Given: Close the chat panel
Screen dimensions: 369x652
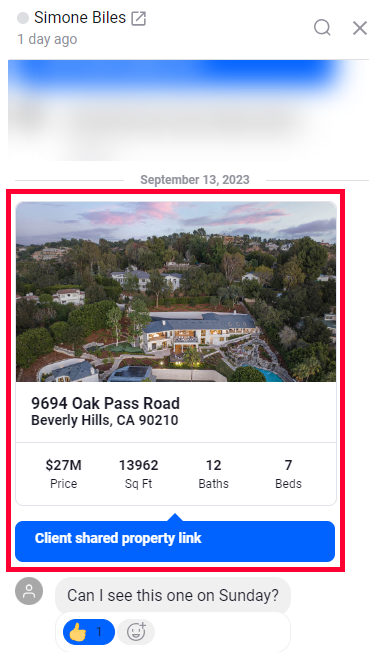Looking at the screenshot, I should (x=360, y=28).
